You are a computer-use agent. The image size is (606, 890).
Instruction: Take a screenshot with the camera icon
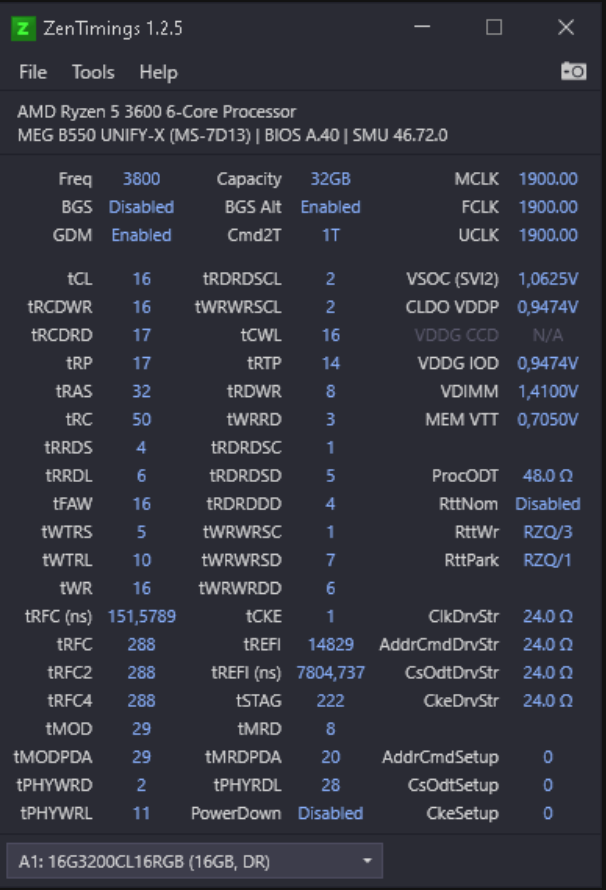(573, 72)
